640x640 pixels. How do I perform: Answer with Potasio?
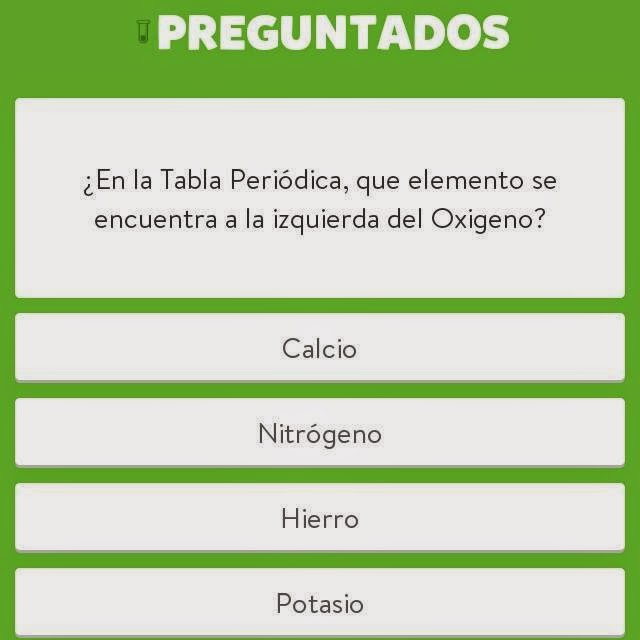point(320,603)
